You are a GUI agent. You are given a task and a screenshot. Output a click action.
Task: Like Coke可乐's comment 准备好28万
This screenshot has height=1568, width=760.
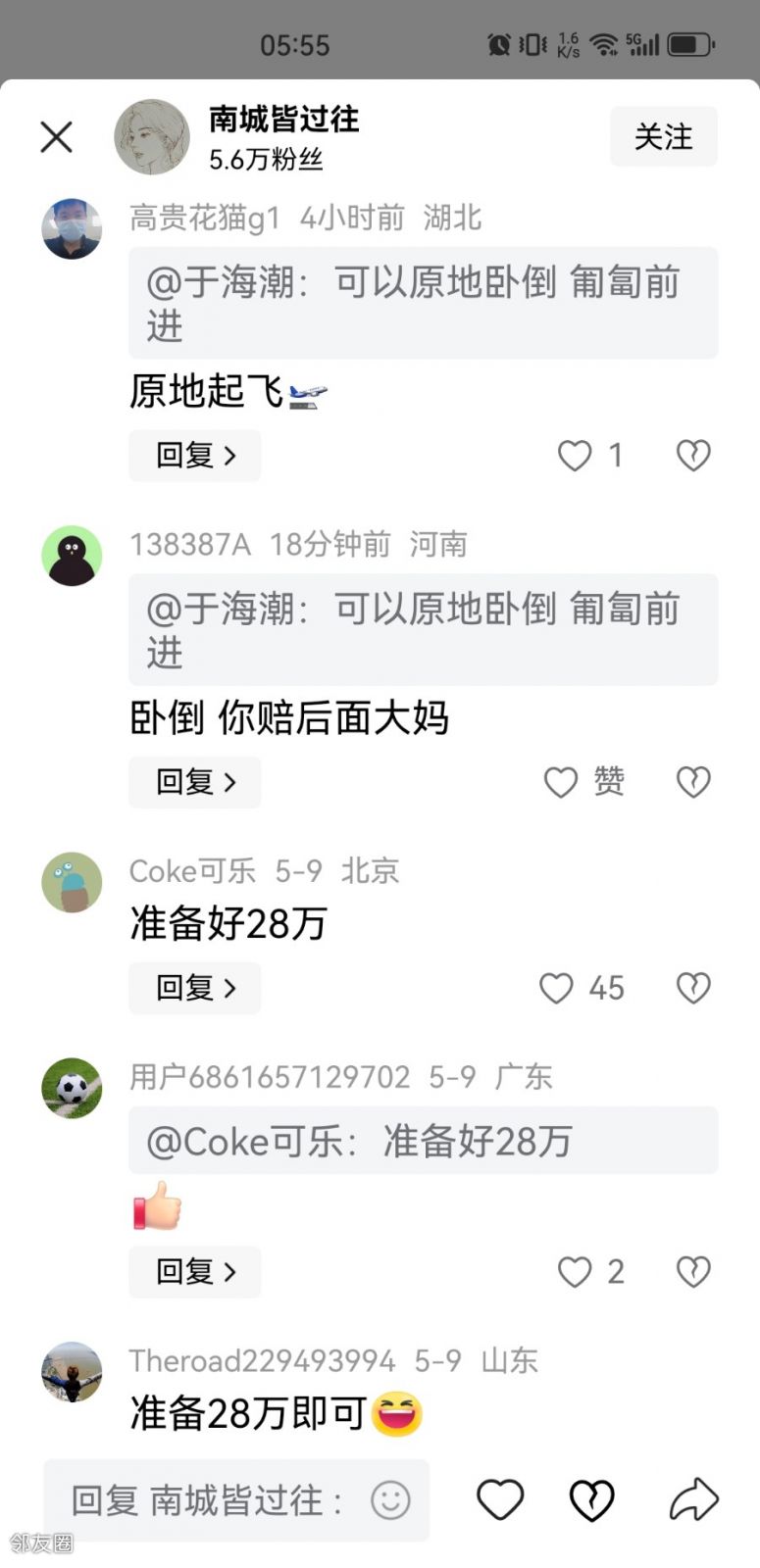(556, 988)
